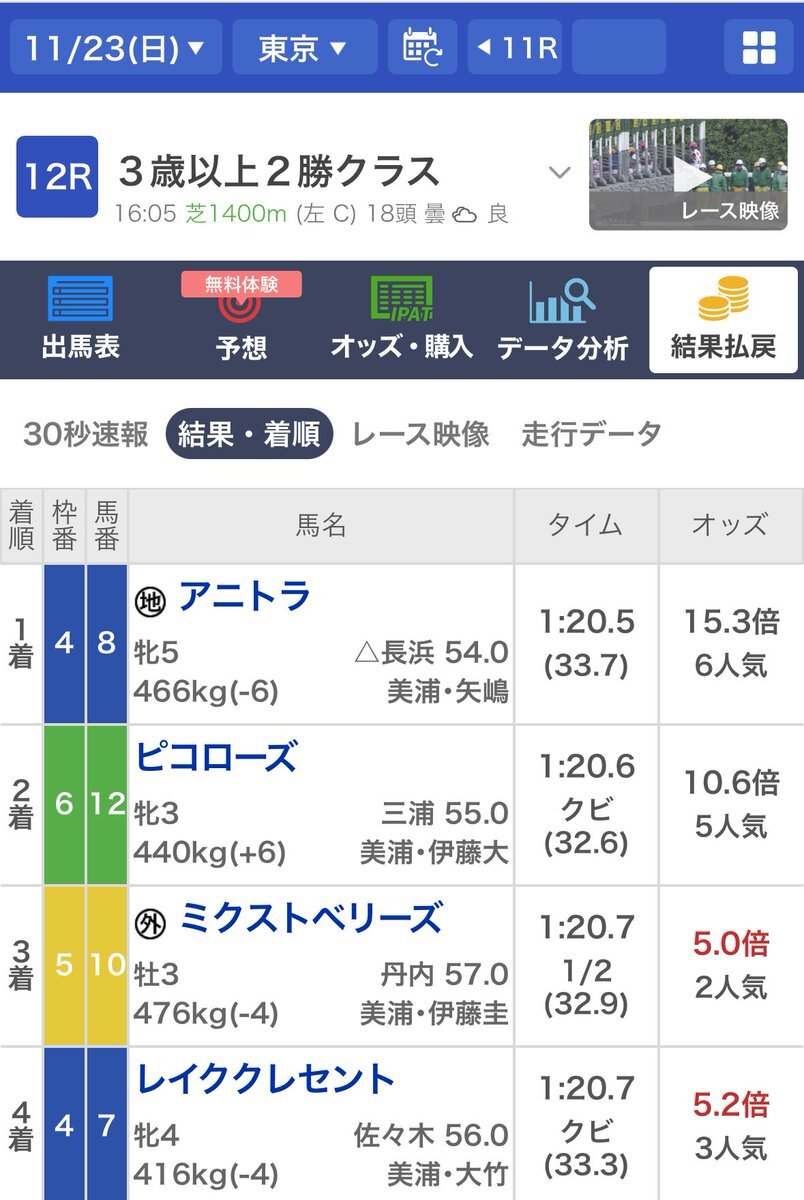Image resolution: width=804 pixels, height=1200 pixels.
Task: Open horse アニトラ details
Action: 244,597
